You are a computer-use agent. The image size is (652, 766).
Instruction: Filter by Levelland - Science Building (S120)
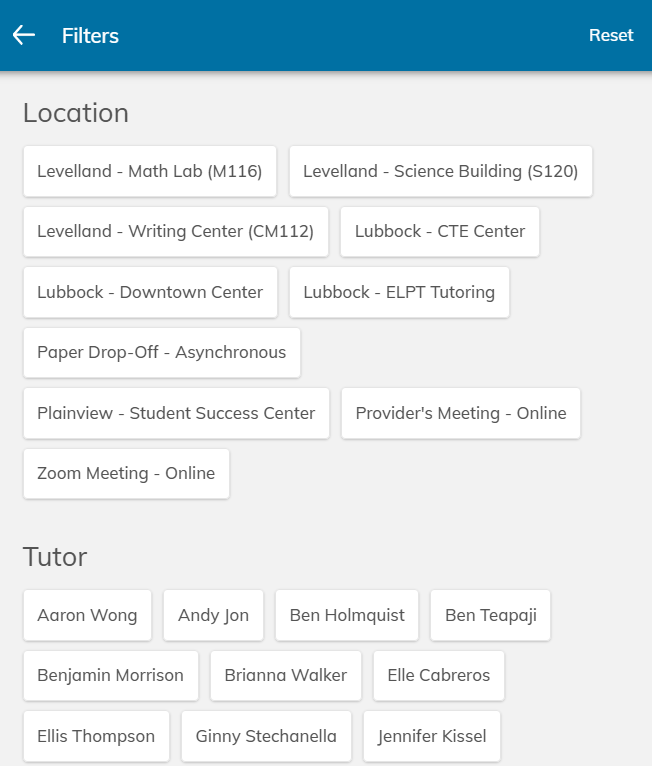pyautogui.click(x=440, y=171)
